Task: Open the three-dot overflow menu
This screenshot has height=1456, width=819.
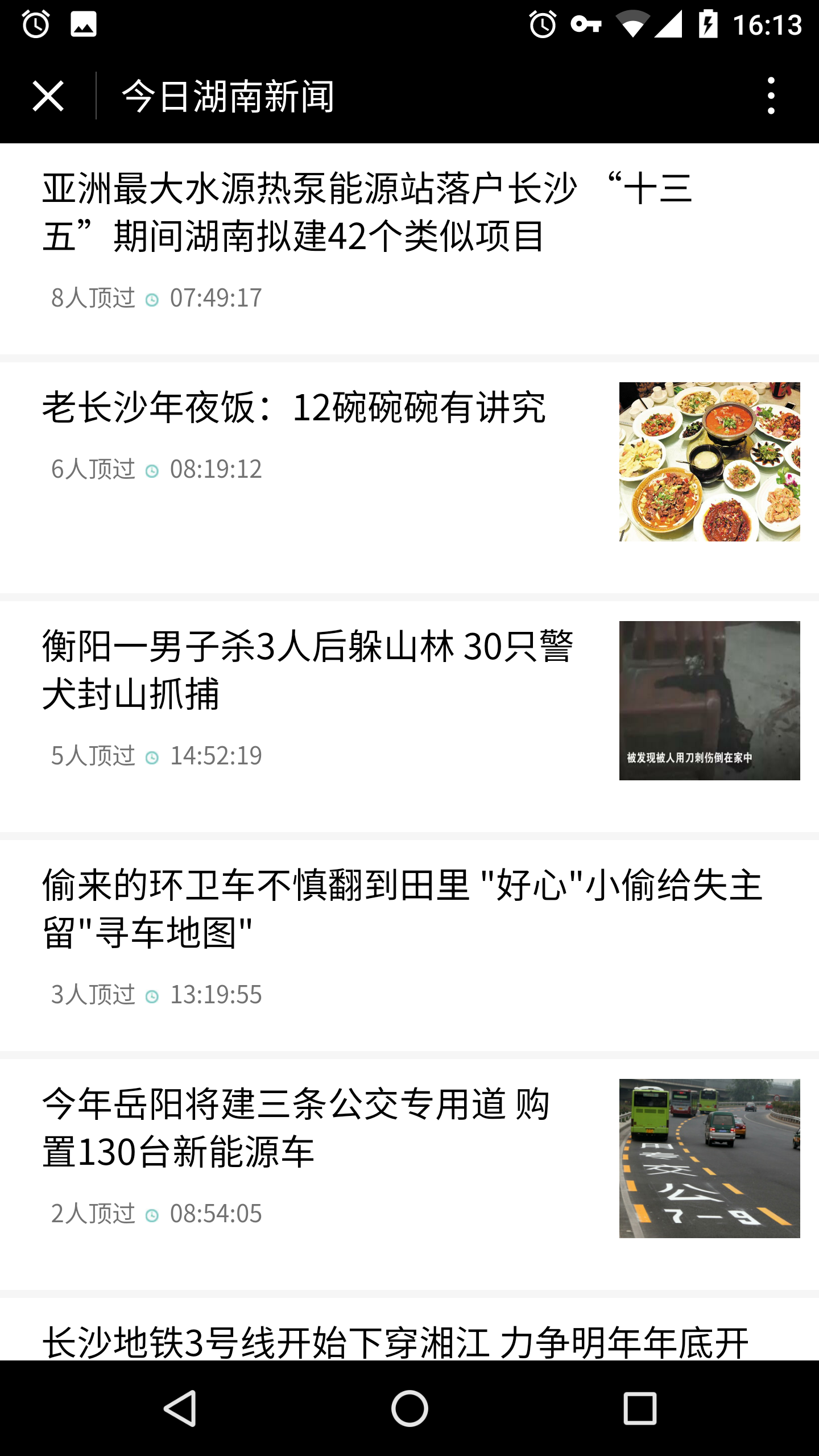Action: 771,96
